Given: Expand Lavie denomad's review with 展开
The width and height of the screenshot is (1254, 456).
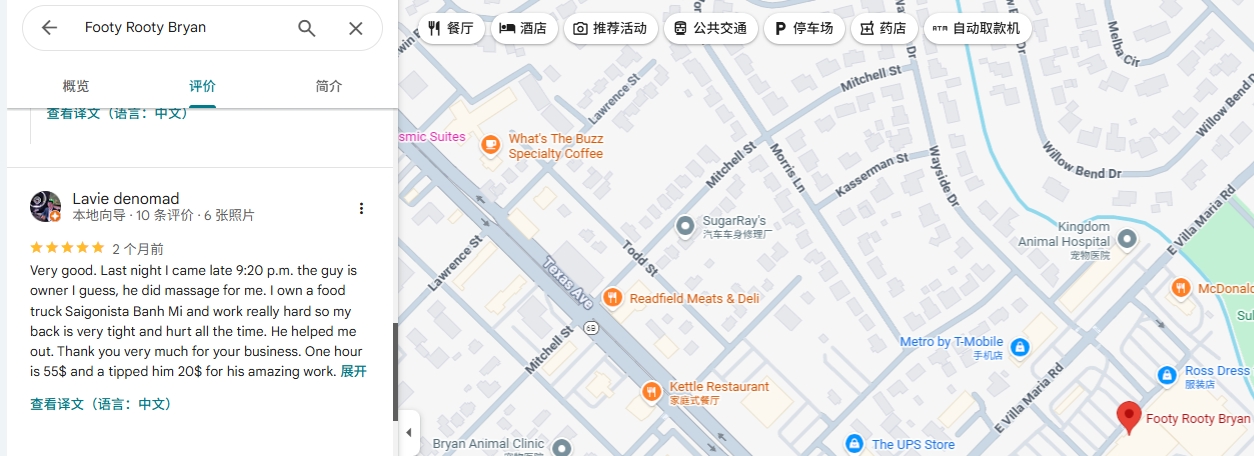Looking at the screenshot, I should (x=353, y=371).
